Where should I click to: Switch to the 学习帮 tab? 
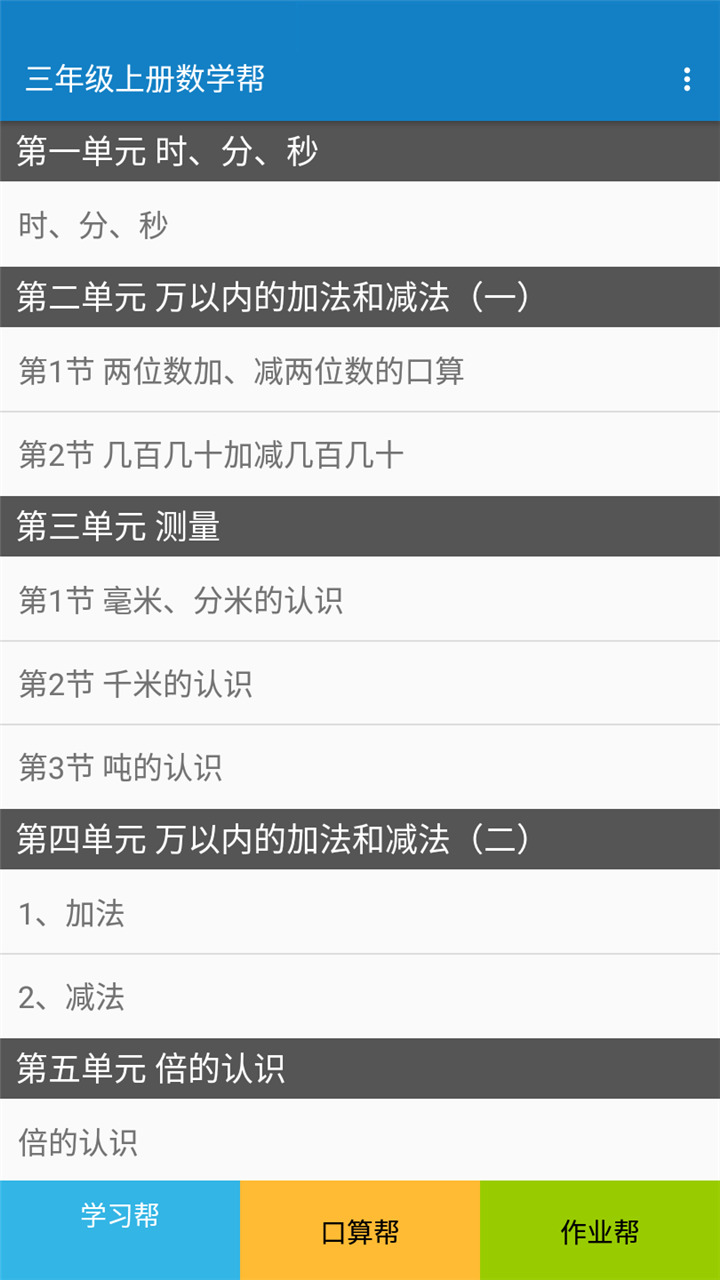point(120,1228)
